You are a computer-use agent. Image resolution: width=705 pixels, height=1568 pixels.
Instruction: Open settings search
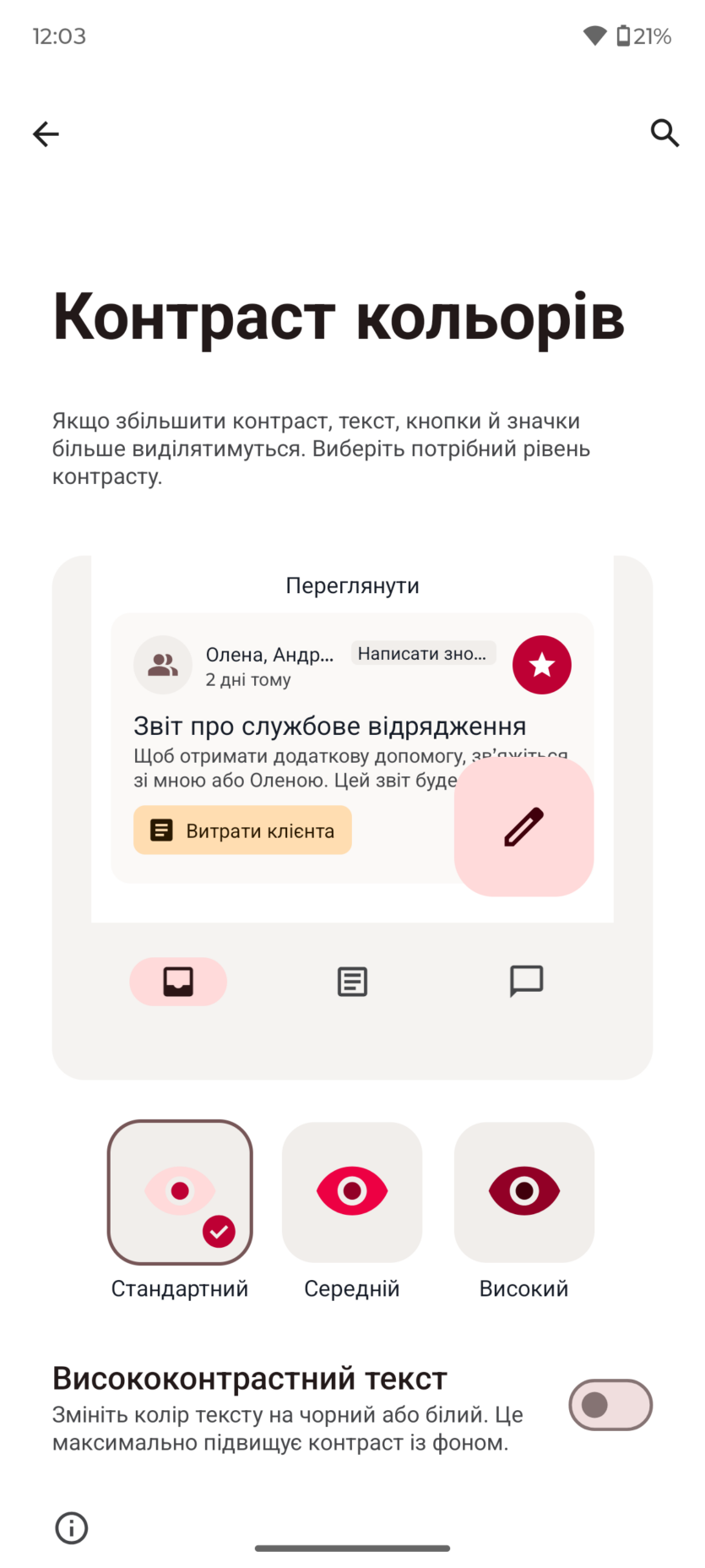click(x=664, y=133)
